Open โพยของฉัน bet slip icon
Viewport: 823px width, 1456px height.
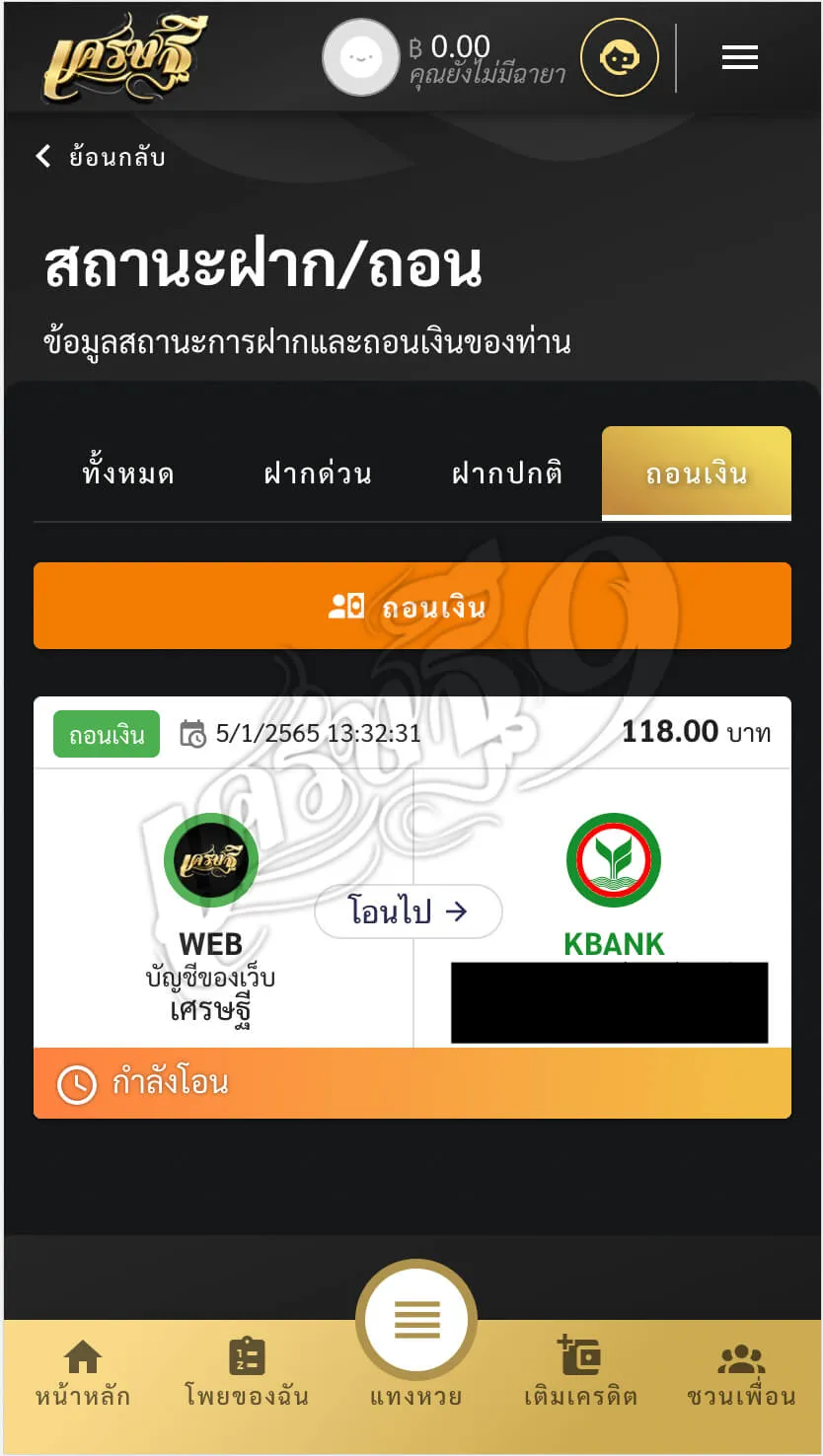248,1356
